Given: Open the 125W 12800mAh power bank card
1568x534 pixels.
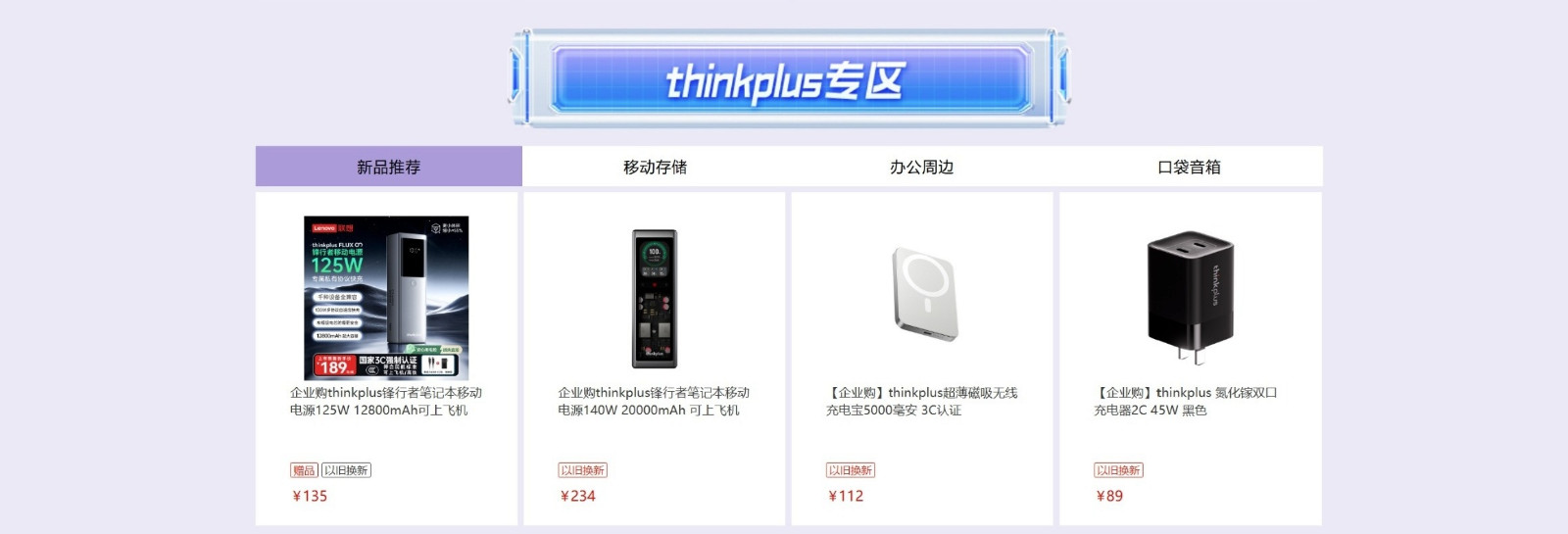Looking at the screenshot, I should tap(386, 299).
